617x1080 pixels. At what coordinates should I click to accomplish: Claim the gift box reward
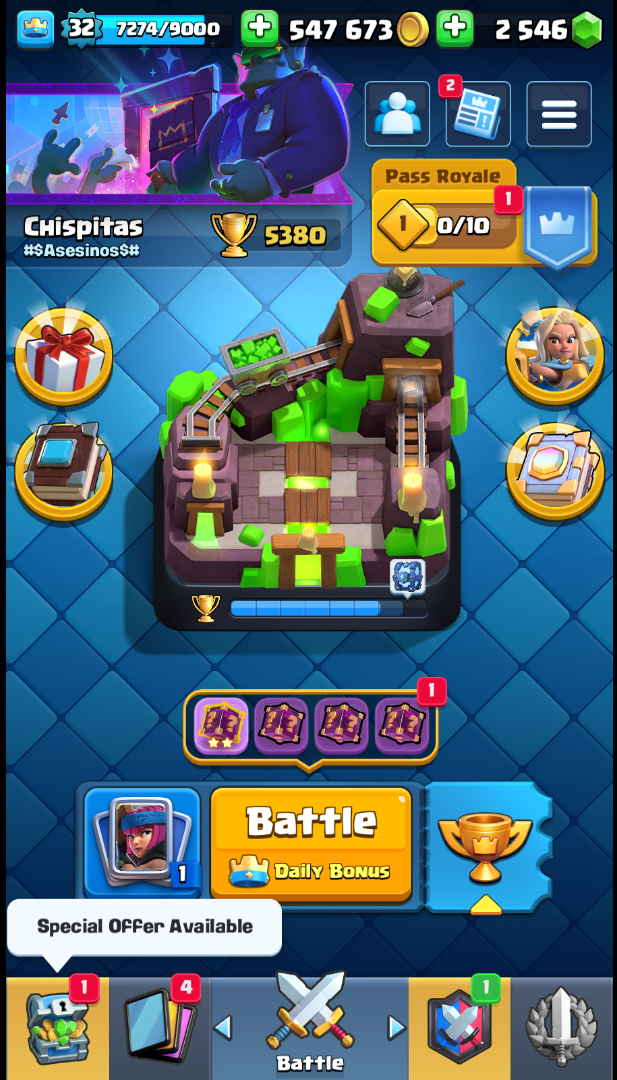(x=63, y=356)
